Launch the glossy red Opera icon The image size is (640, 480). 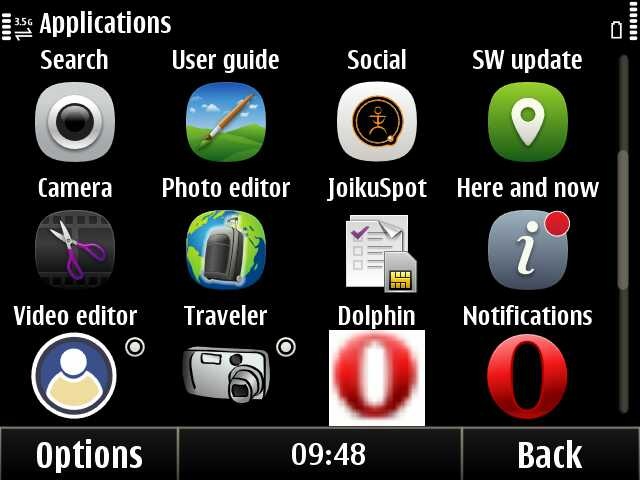[527, 377]
